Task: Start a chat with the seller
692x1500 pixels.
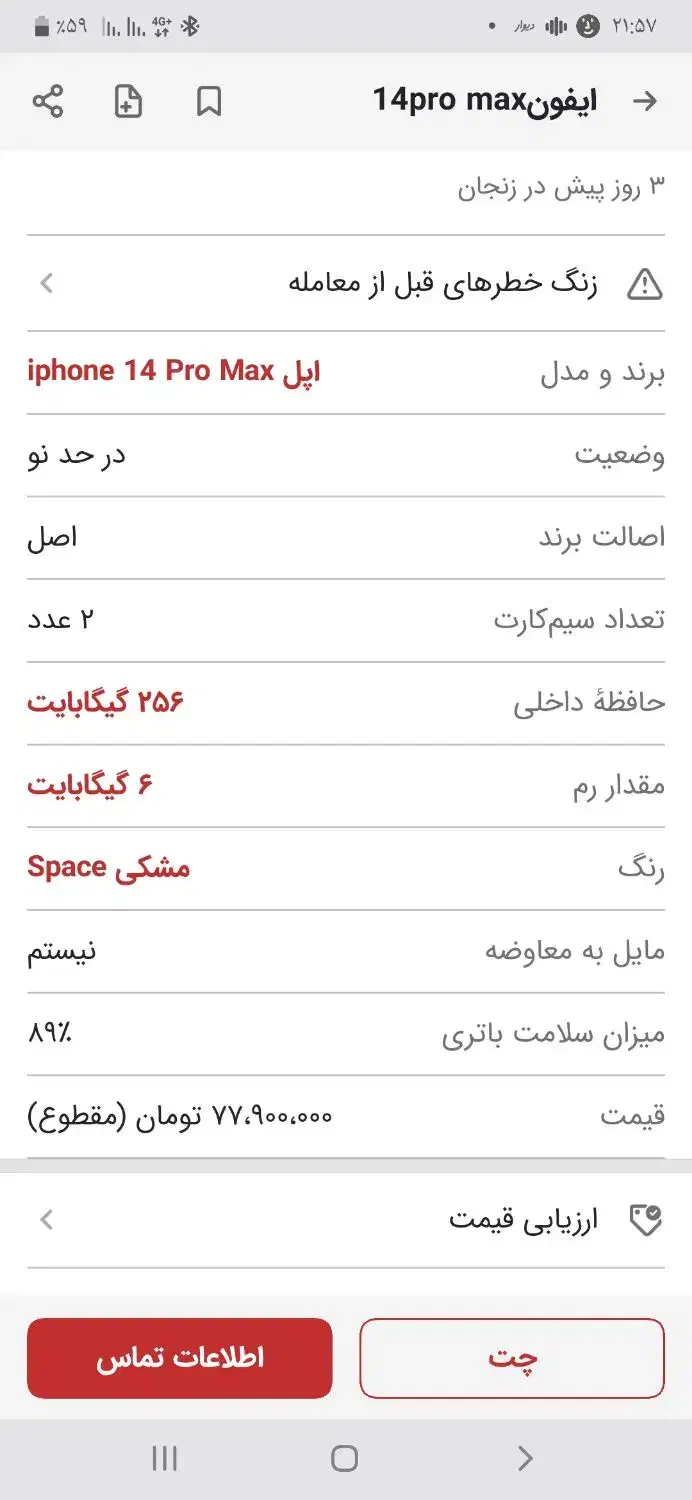Action: (x=512, y=1357)
